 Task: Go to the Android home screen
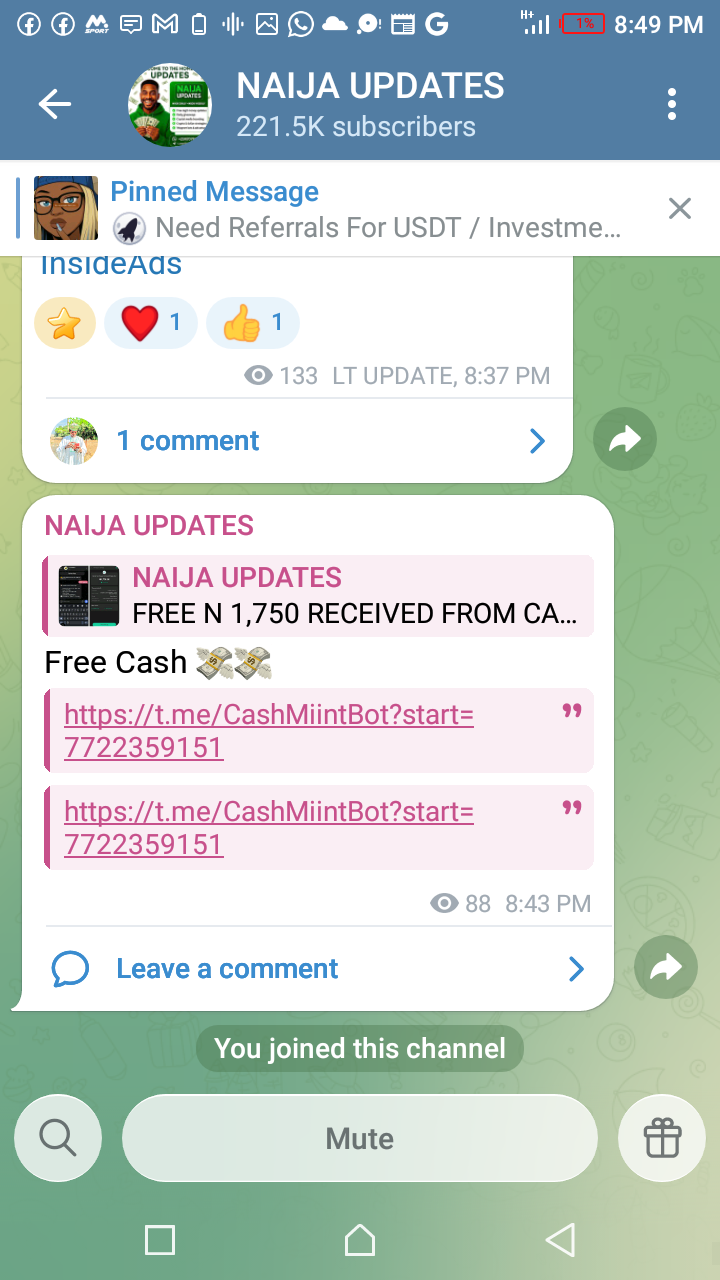pyautogui.click(x=360, y=1240)
